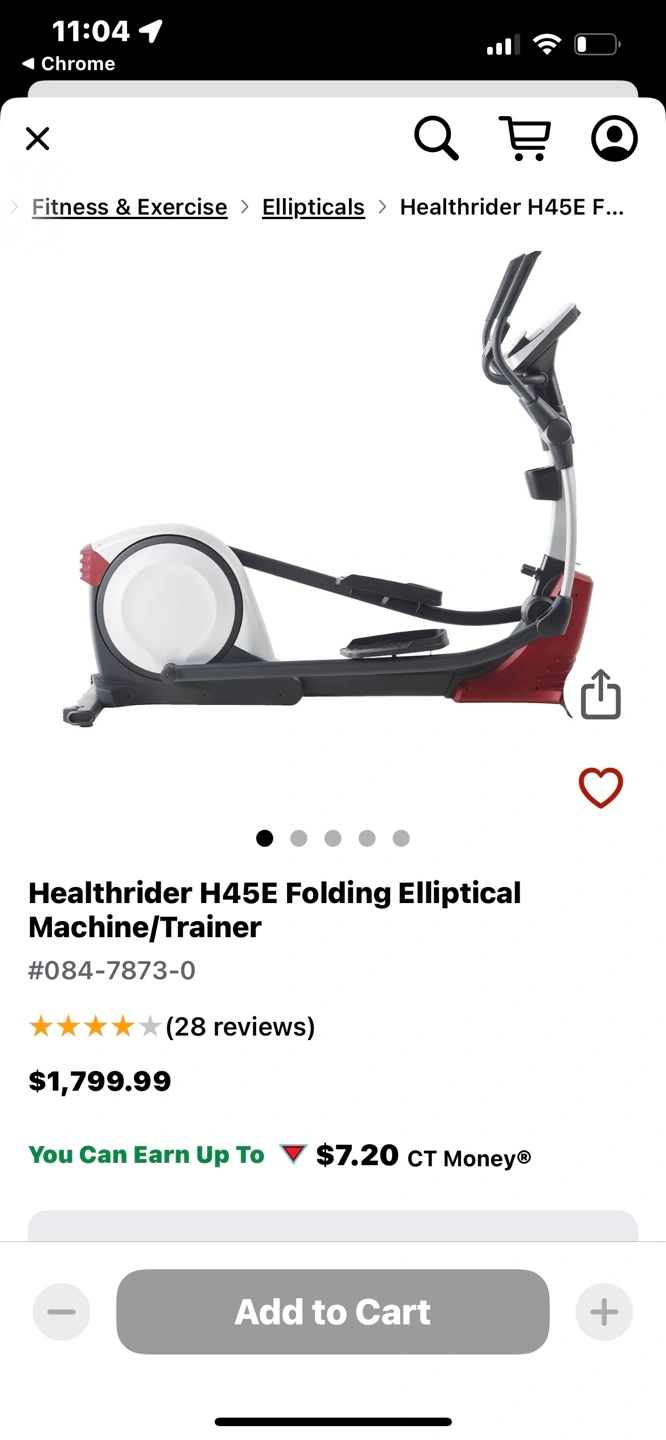Open the search magnifier icon

(x=437, y=139)
